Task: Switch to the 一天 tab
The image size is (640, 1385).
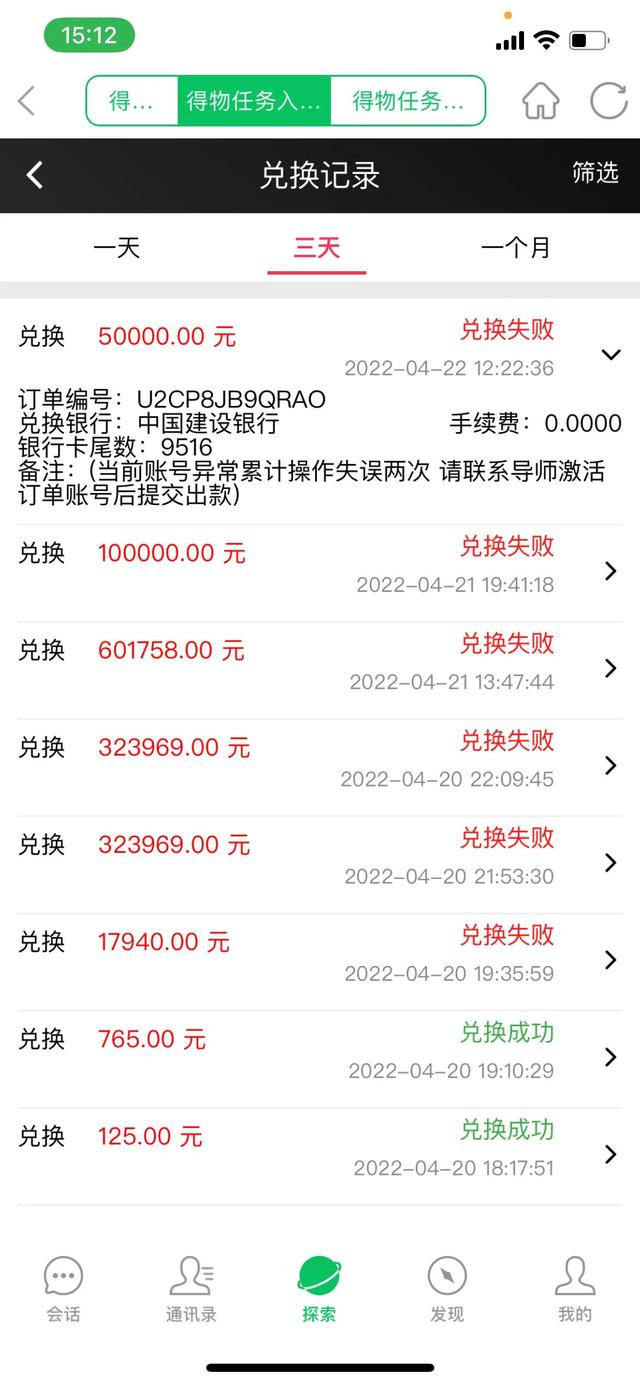Action: 117,248
